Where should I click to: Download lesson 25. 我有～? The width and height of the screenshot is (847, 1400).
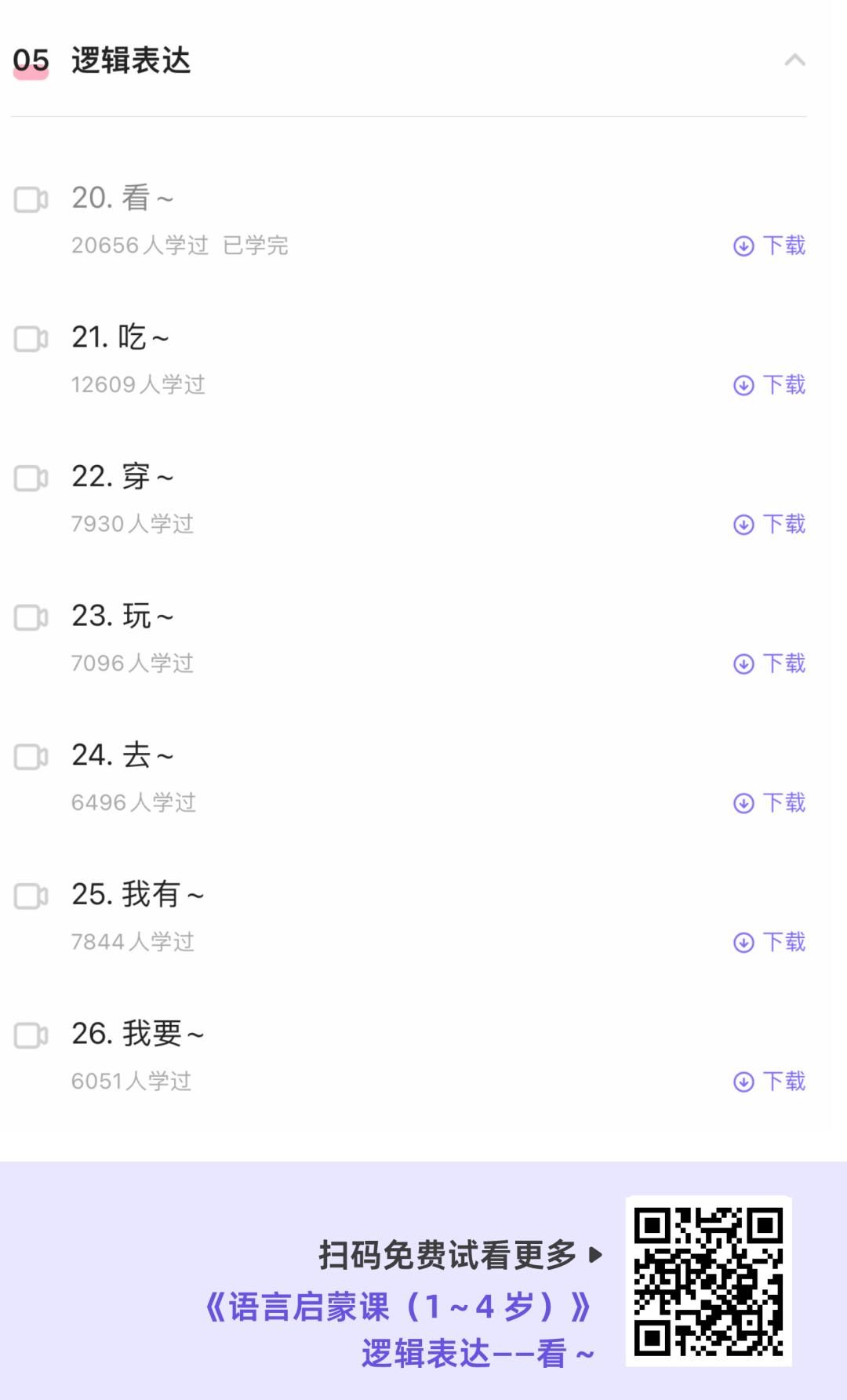point(769,942)
